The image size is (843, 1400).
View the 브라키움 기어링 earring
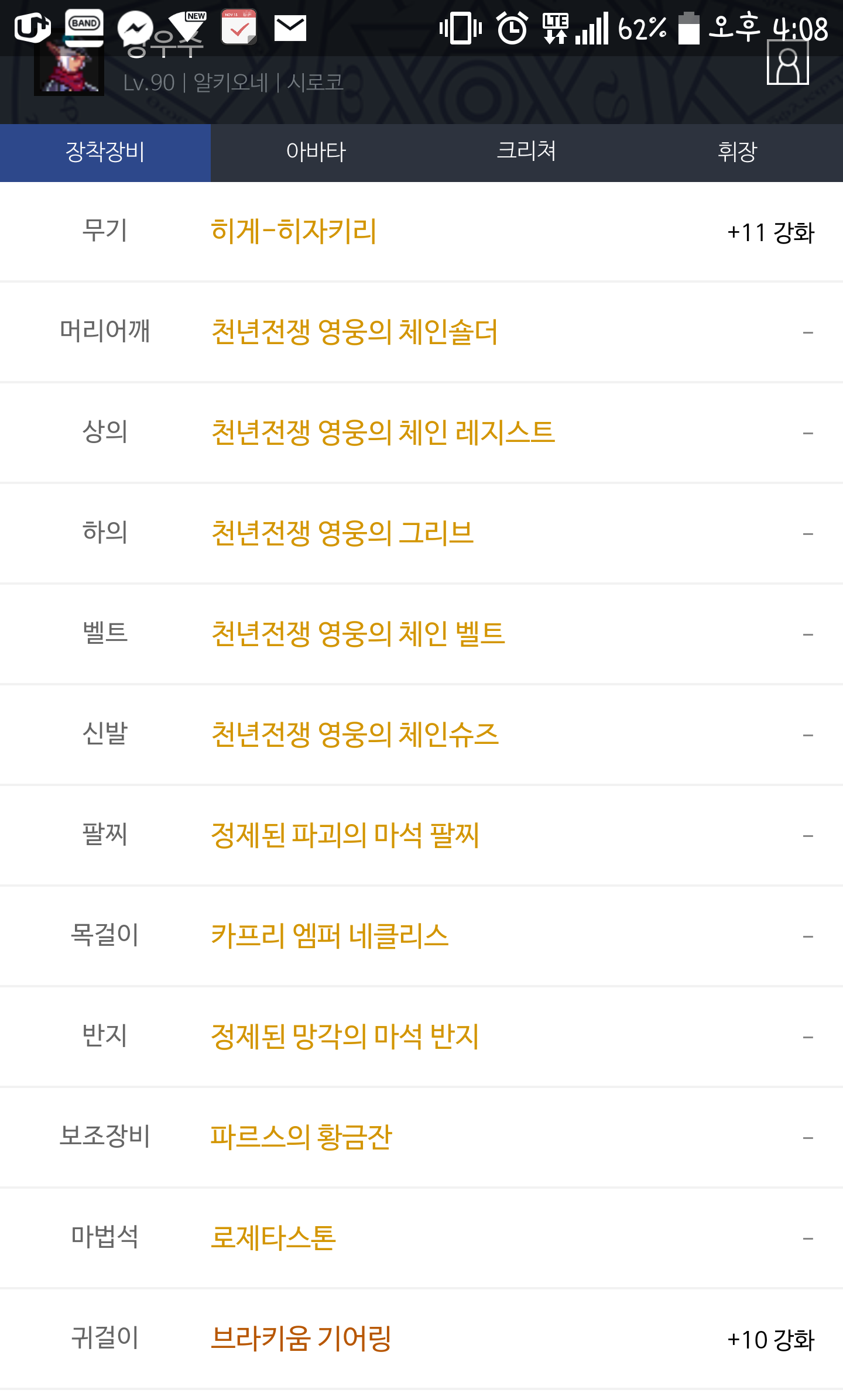[x=421, y=1339]
